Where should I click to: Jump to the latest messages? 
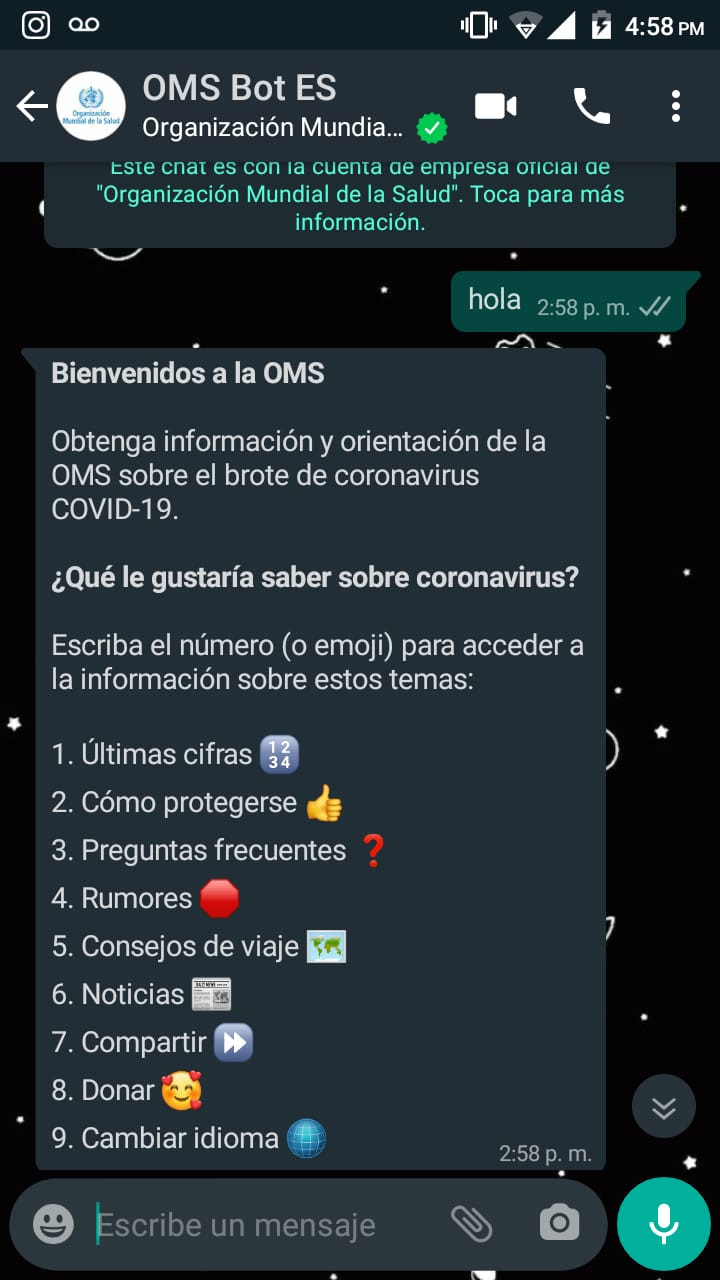[663, 1107]
